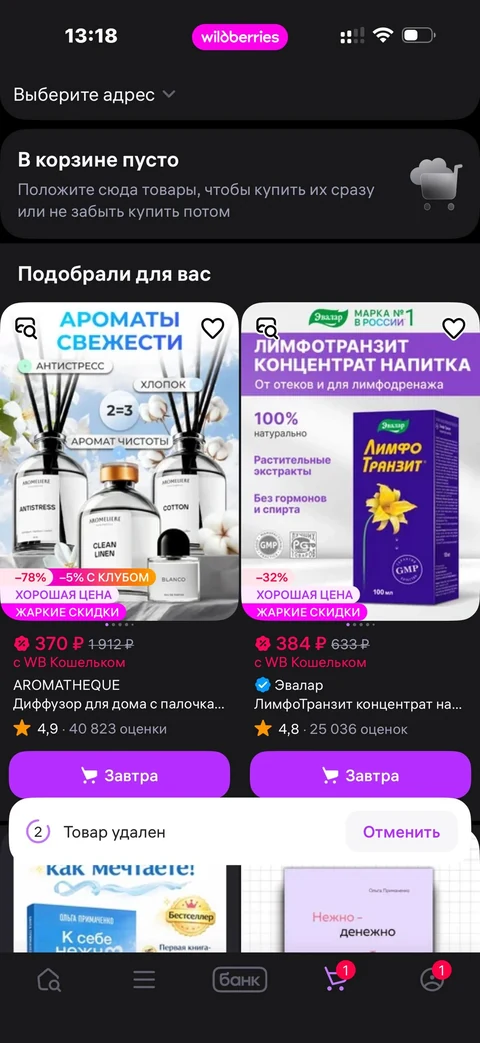Open the AROMATHEQUE diffuser product card
The height and width of the screenshot is (1043, 480).
tap(120, 462)
